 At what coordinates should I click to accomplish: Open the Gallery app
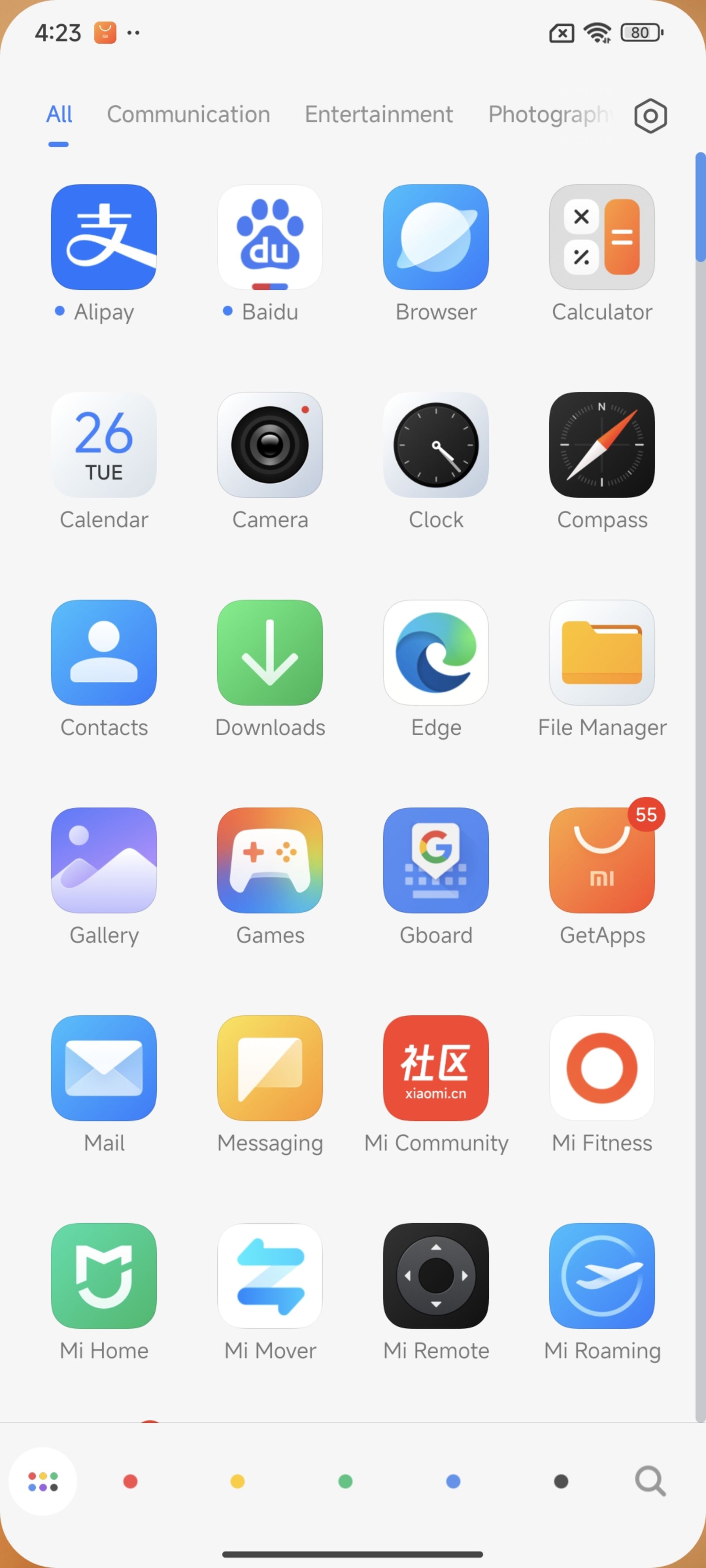point(104,860)
